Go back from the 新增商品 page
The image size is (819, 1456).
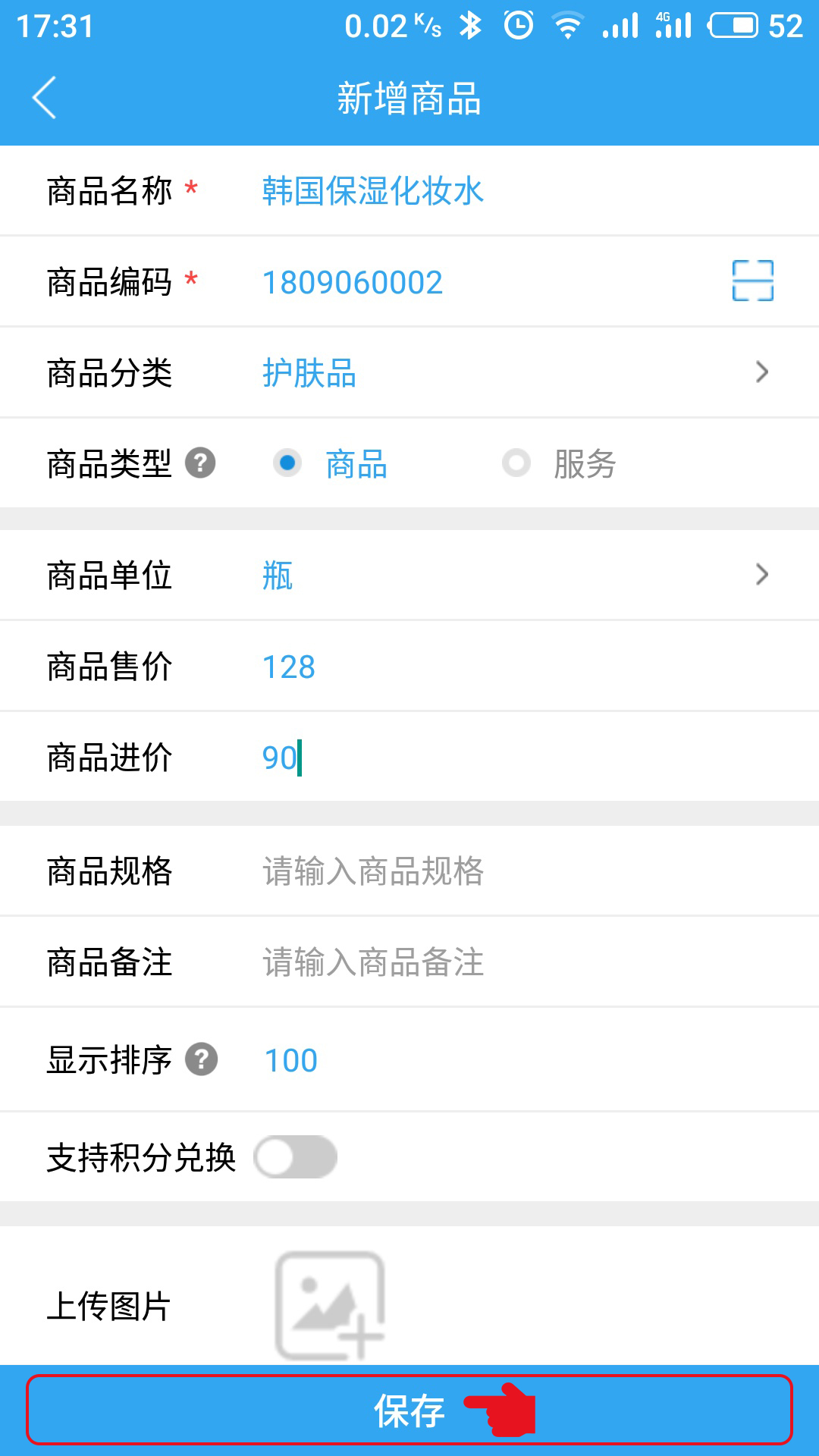point(44,98)
